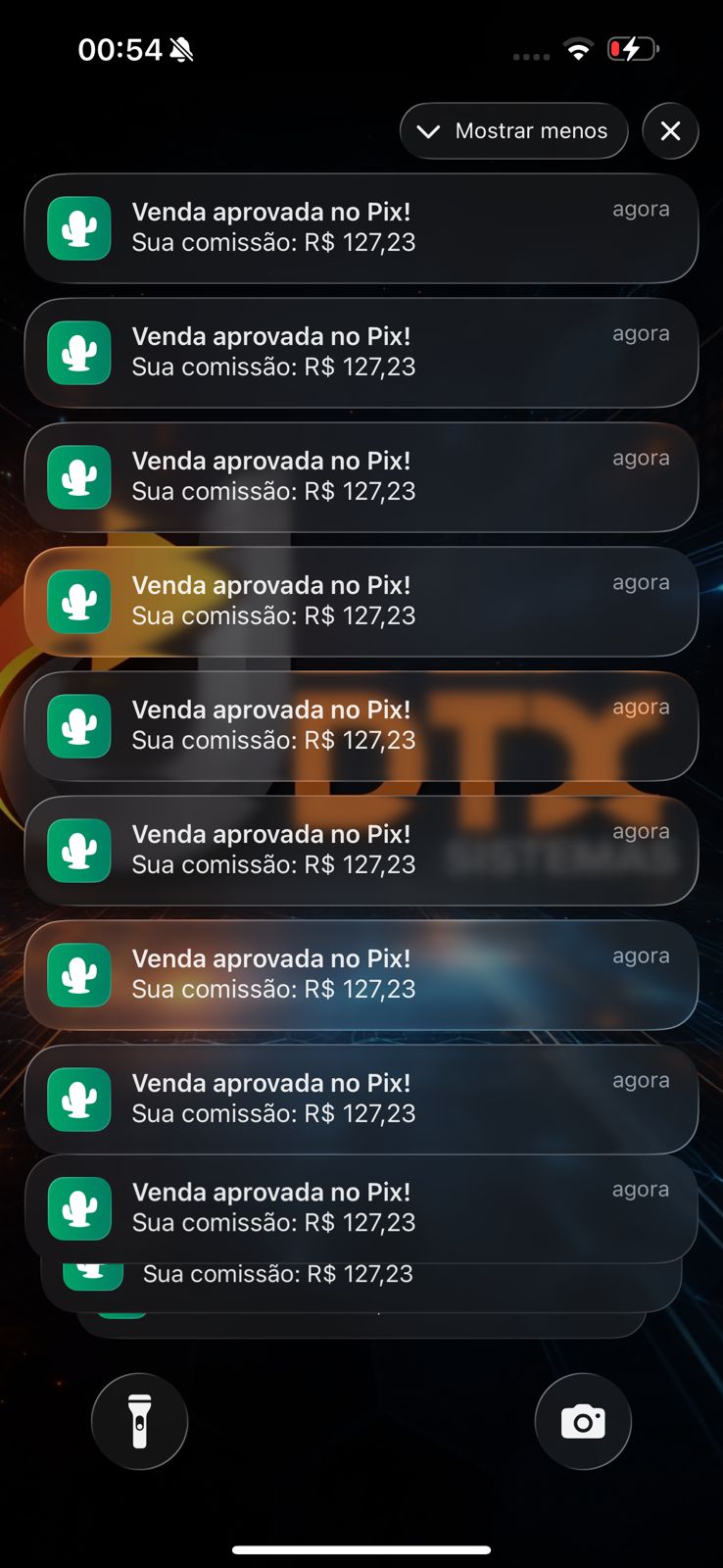Collapse notifications with Mostrar menos
This screenshot has height=1568, width=723.
[513, 130]
